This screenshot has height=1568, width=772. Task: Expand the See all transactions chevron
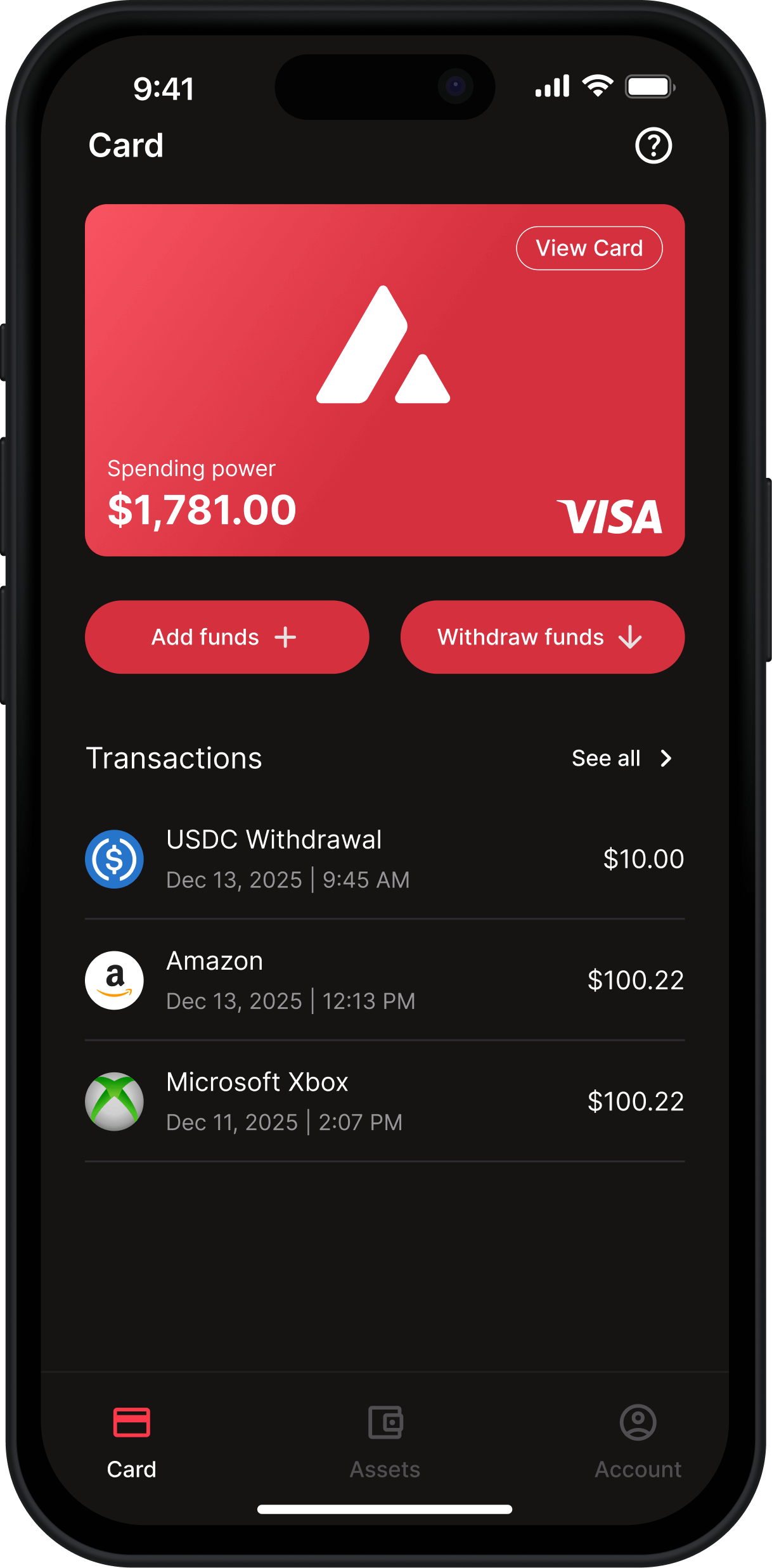click(666, 758)
